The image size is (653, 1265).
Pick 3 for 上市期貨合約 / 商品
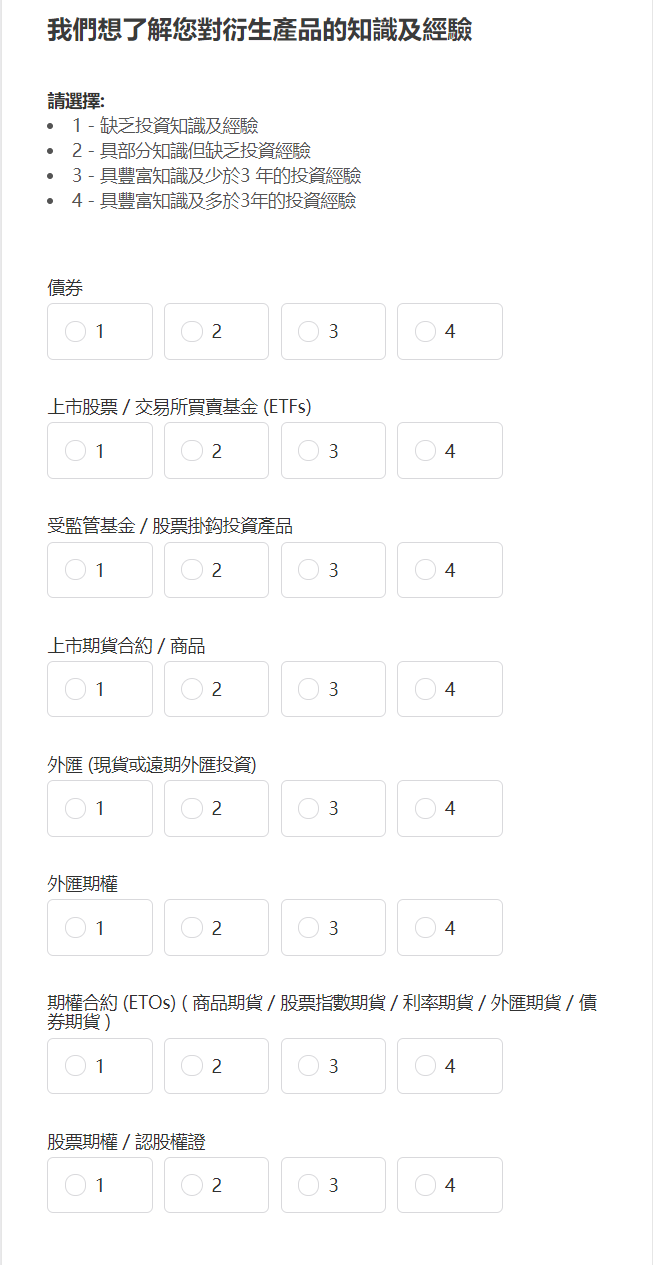click(x=333, y=689)
